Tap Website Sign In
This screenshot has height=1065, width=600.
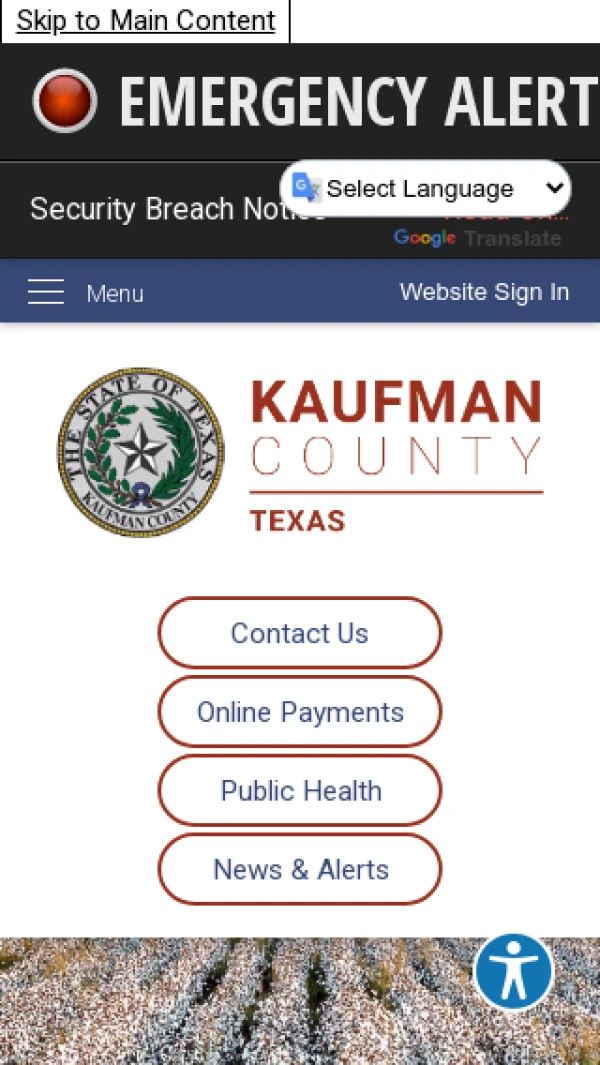pyautogui.click(x=484, y=292)
